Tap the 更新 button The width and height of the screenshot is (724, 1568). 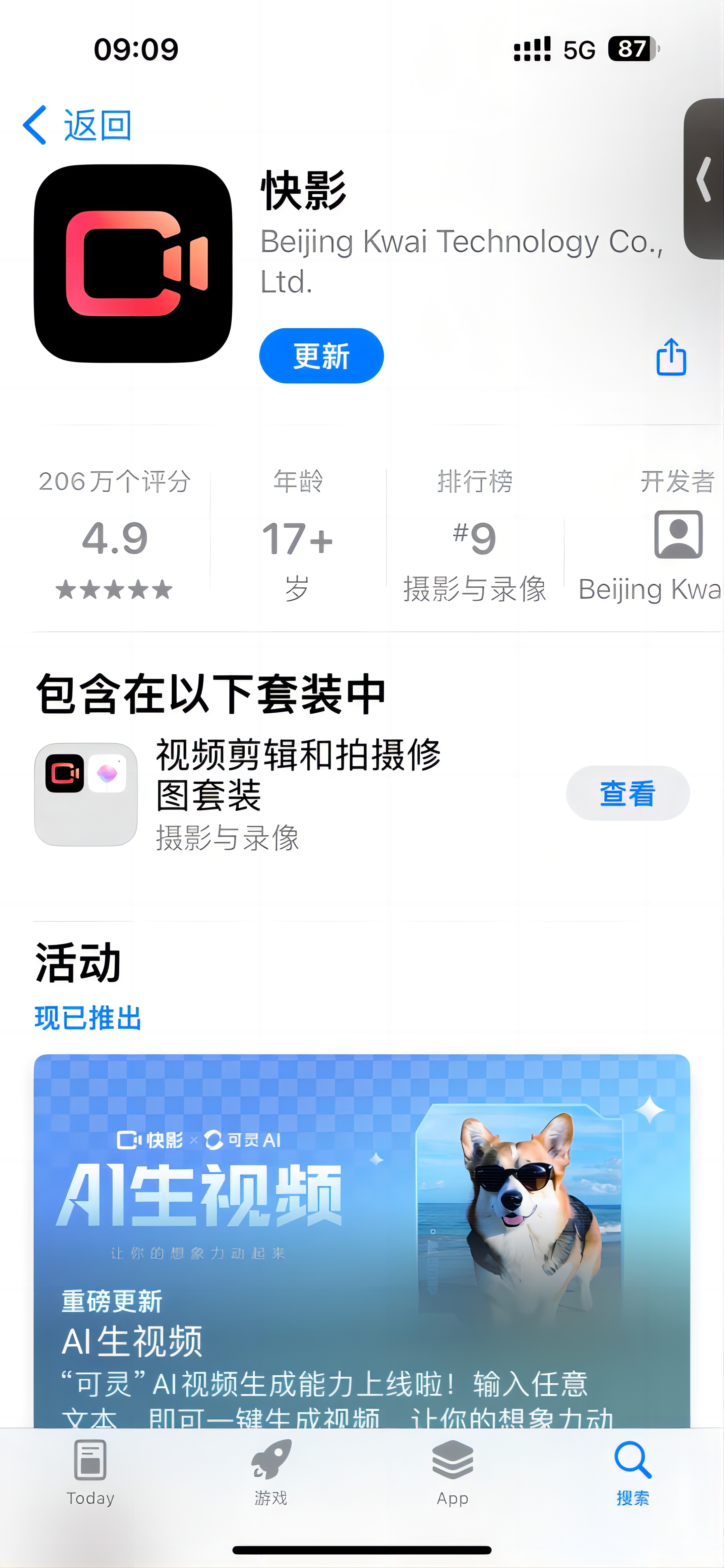pyautogui.click(x=321, y=356)
